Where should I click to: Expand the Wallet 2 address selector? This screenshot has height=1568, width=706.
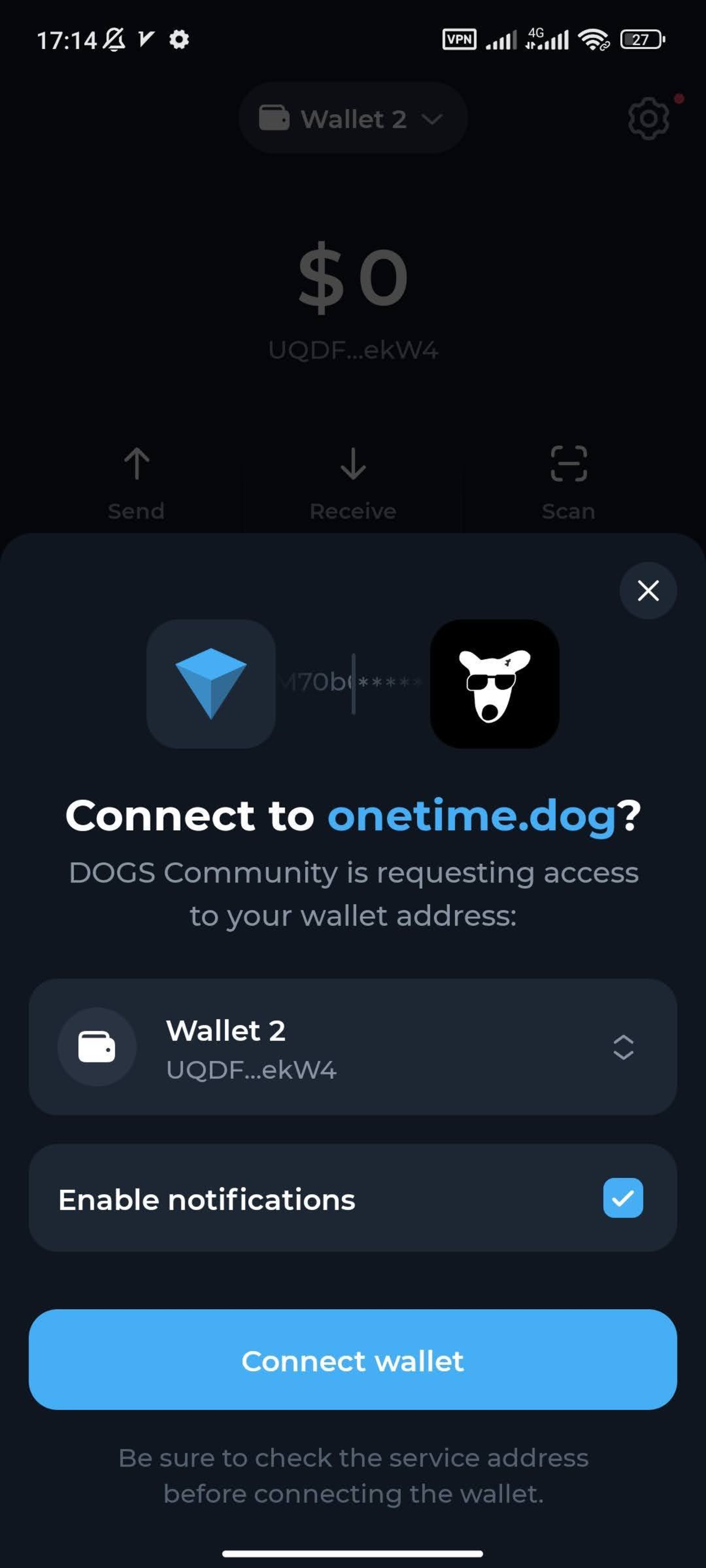623,1047
